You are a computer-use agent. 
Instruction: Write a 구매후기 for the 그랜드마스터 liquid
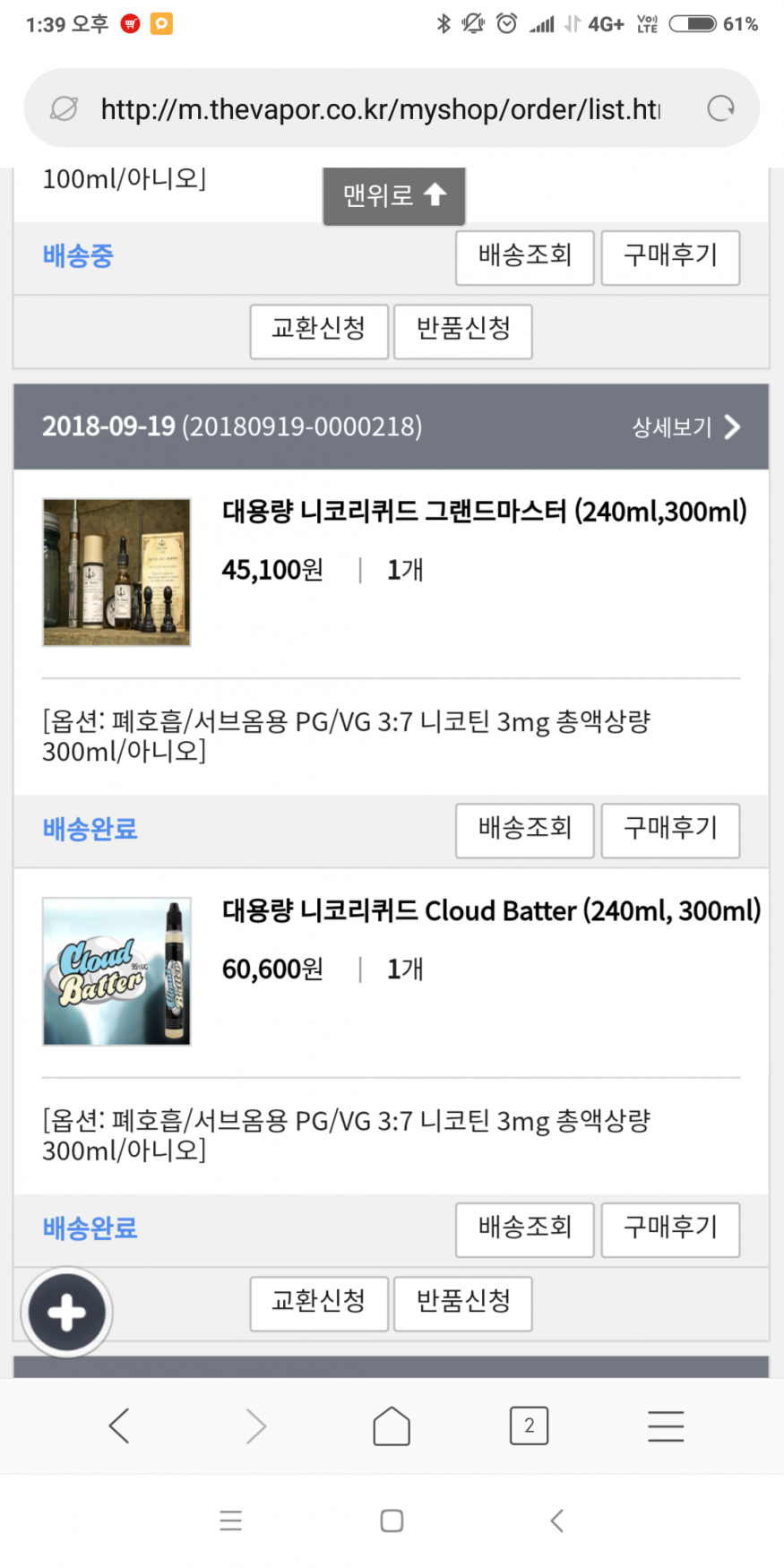tap(670, 830)
